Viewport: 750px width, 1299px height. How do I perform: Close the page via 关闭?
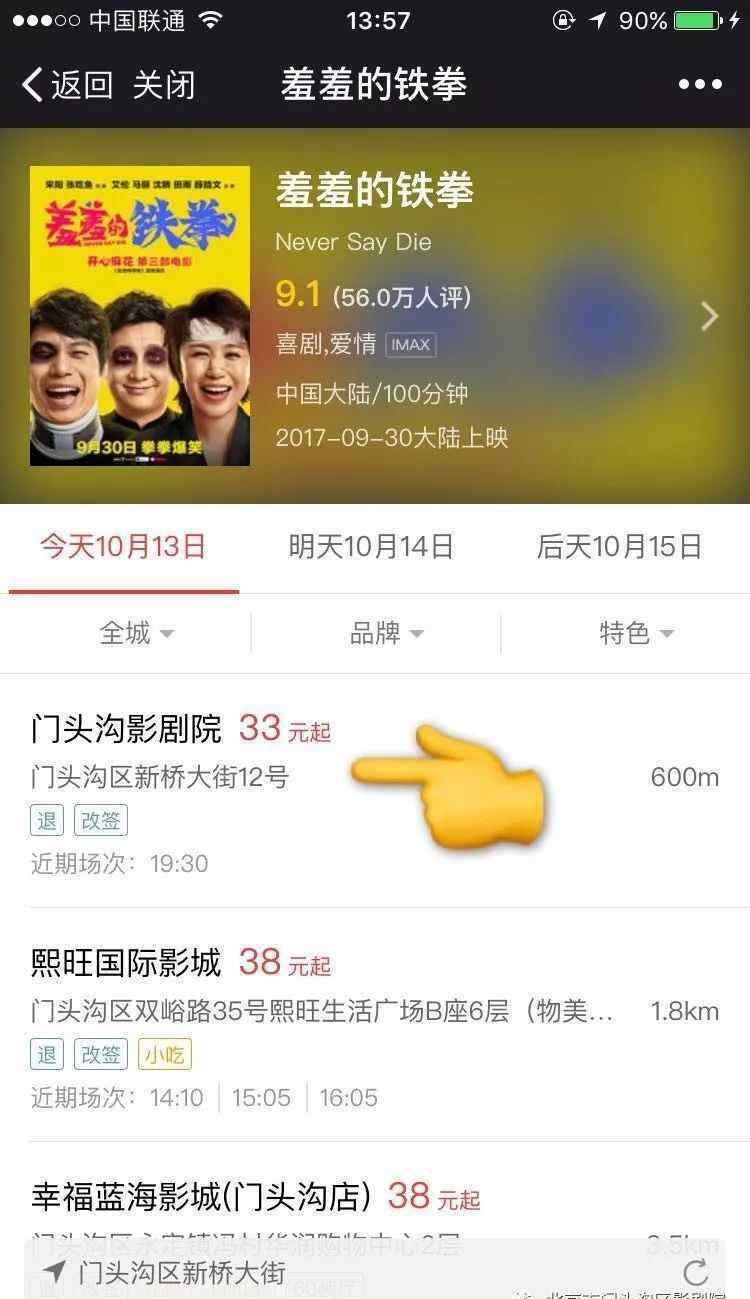click(164, 85)
